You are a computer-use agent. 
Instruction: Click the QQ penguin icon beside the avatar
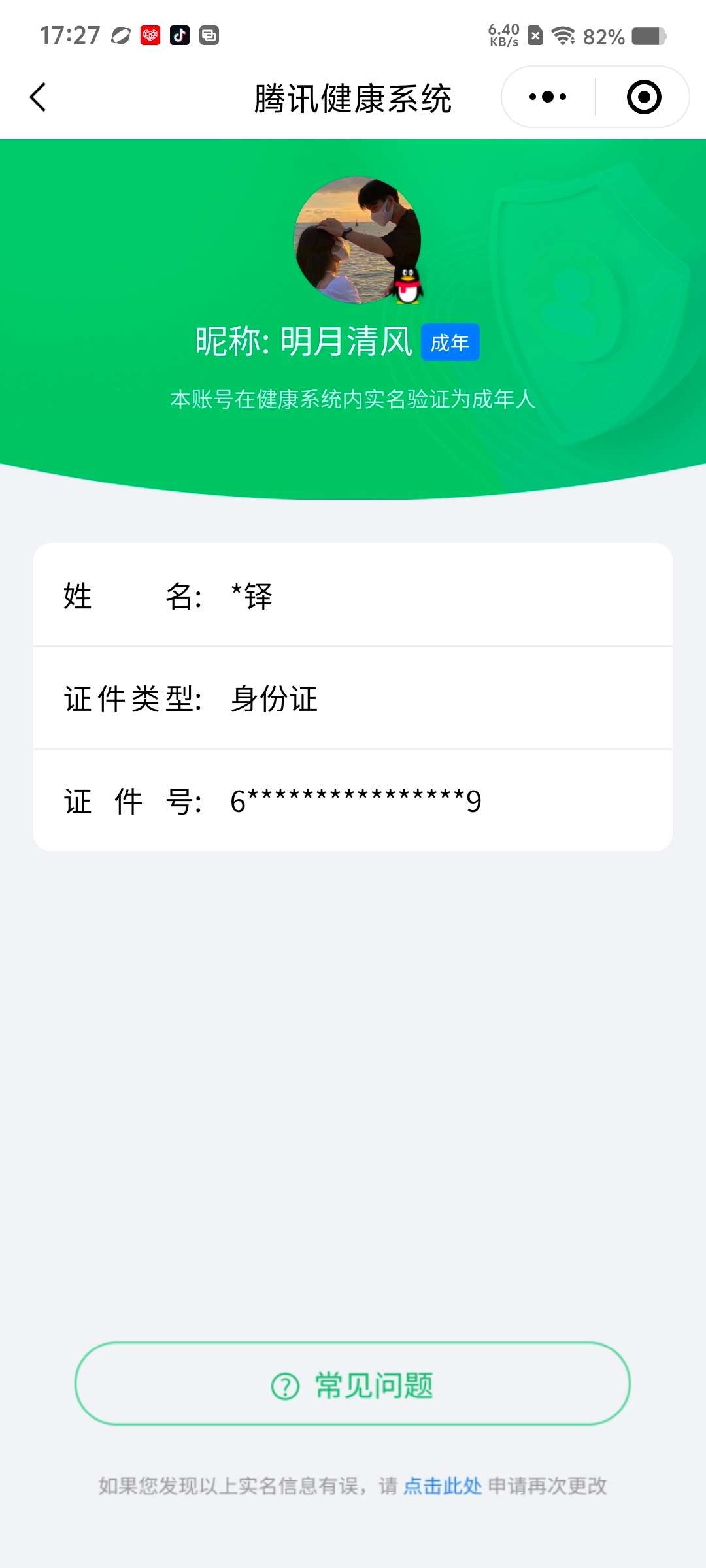(407, 286)
